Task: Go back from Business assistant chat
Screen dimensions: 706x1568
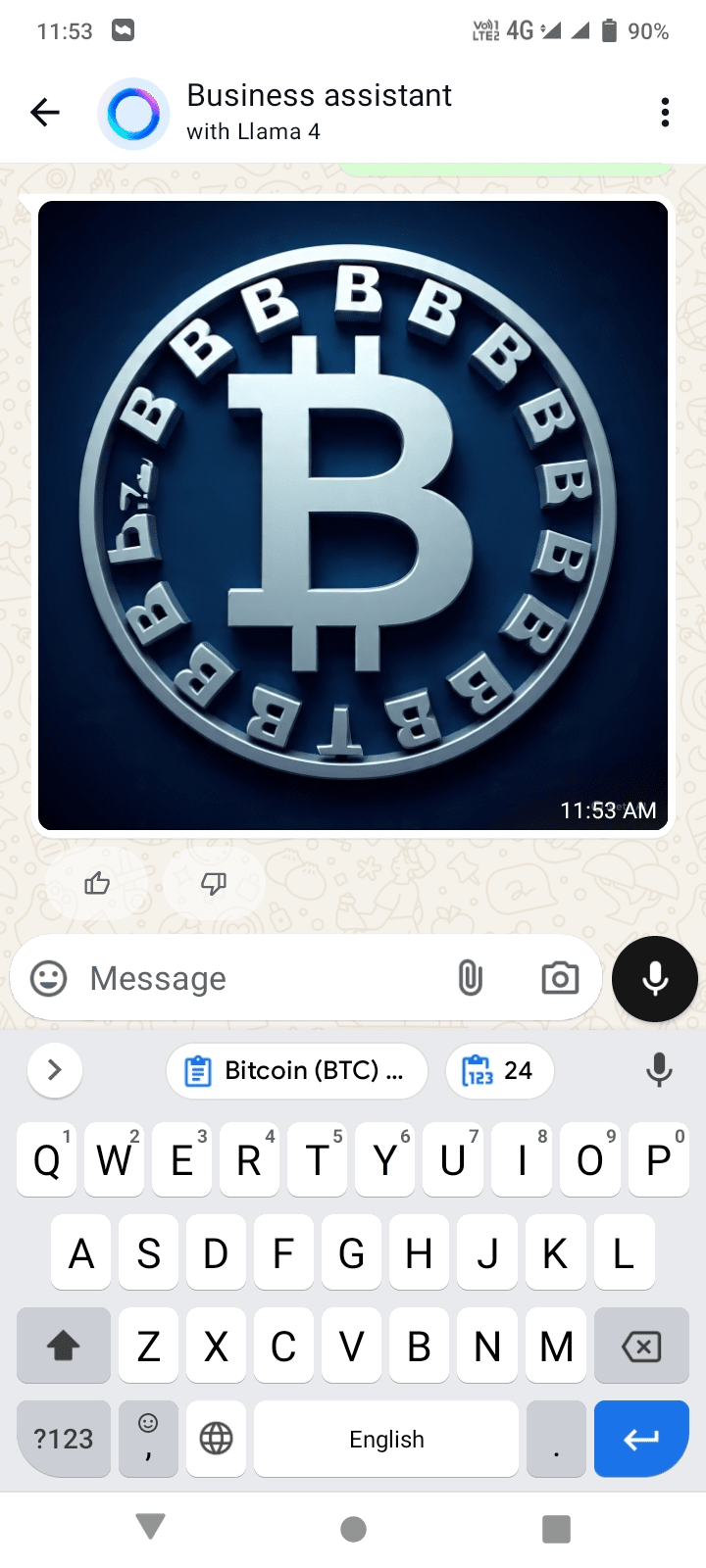Action: point(45,113)
